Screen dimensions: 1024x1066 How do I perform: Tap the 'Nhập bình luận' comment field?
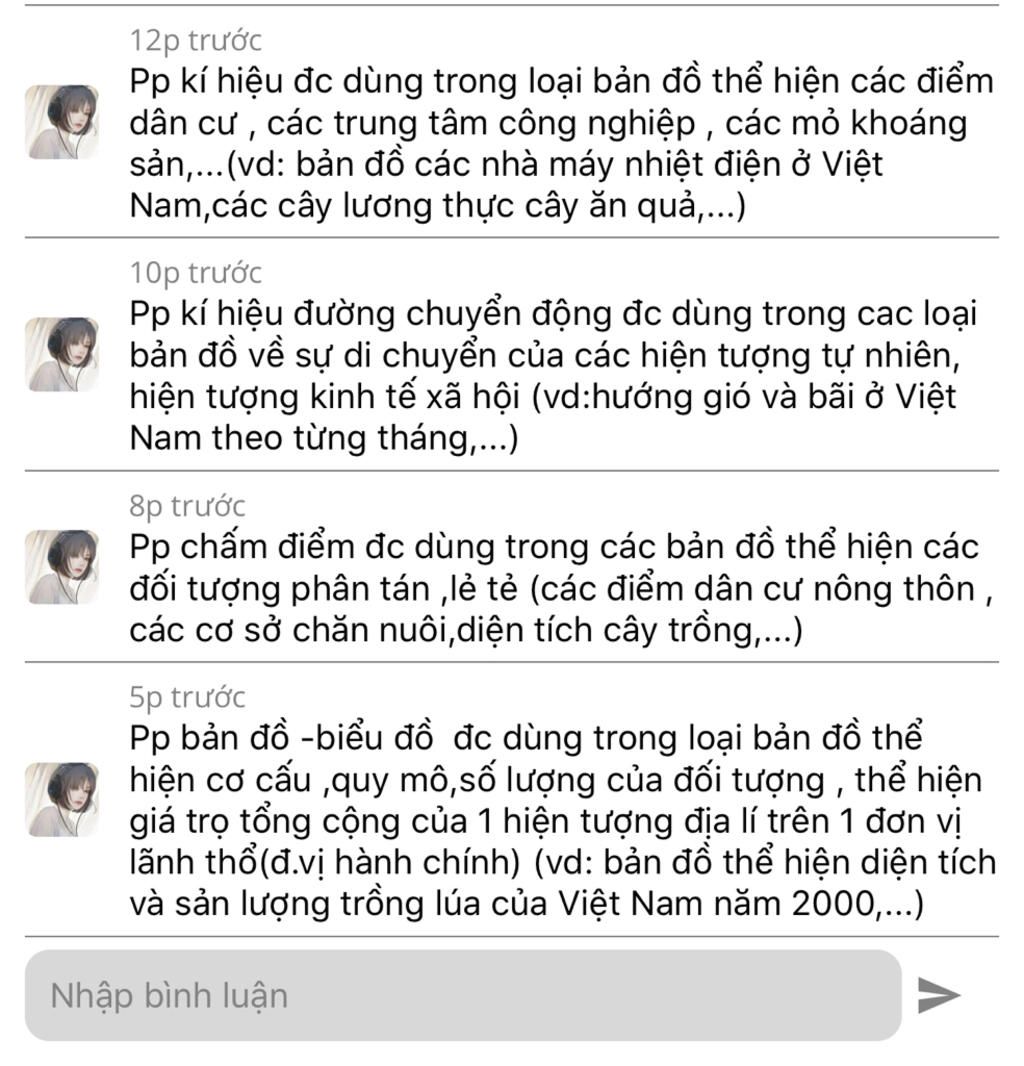click(462, 995)
